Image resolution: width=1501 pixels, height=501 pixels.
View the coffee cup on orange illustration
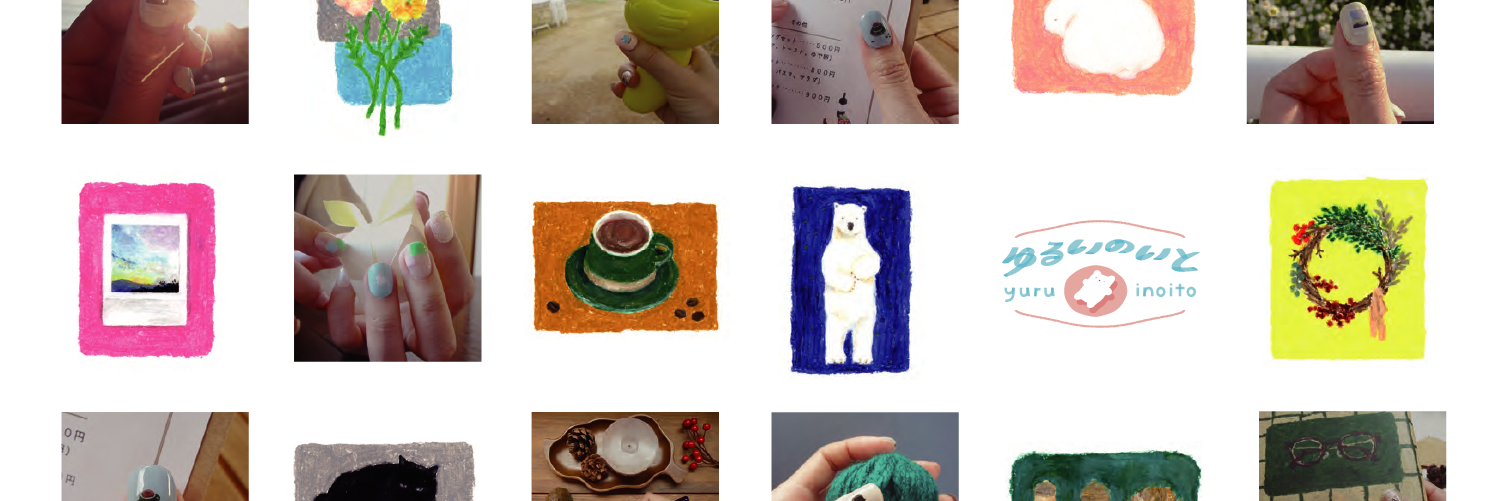pos(625,267)
